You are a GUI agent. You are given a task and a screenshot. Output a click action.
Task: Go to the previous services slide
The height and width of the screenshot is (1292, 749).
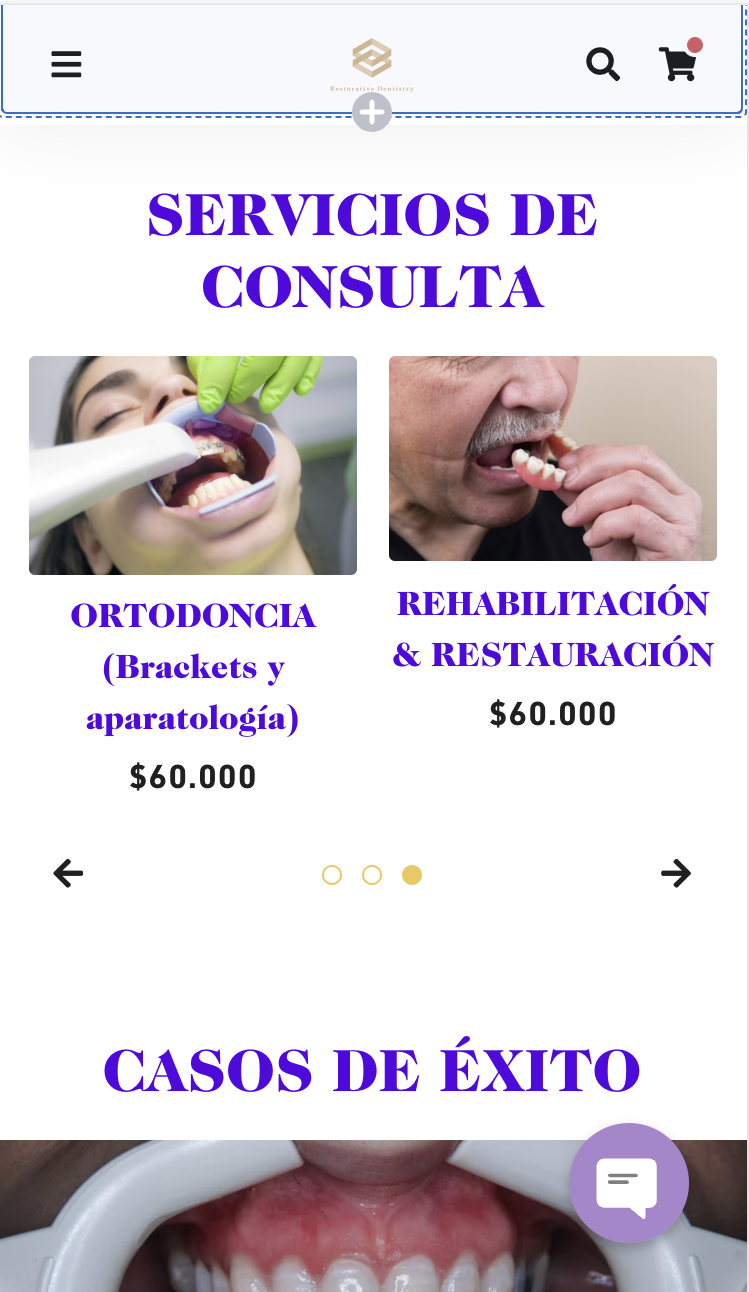(x=68, y=874)
